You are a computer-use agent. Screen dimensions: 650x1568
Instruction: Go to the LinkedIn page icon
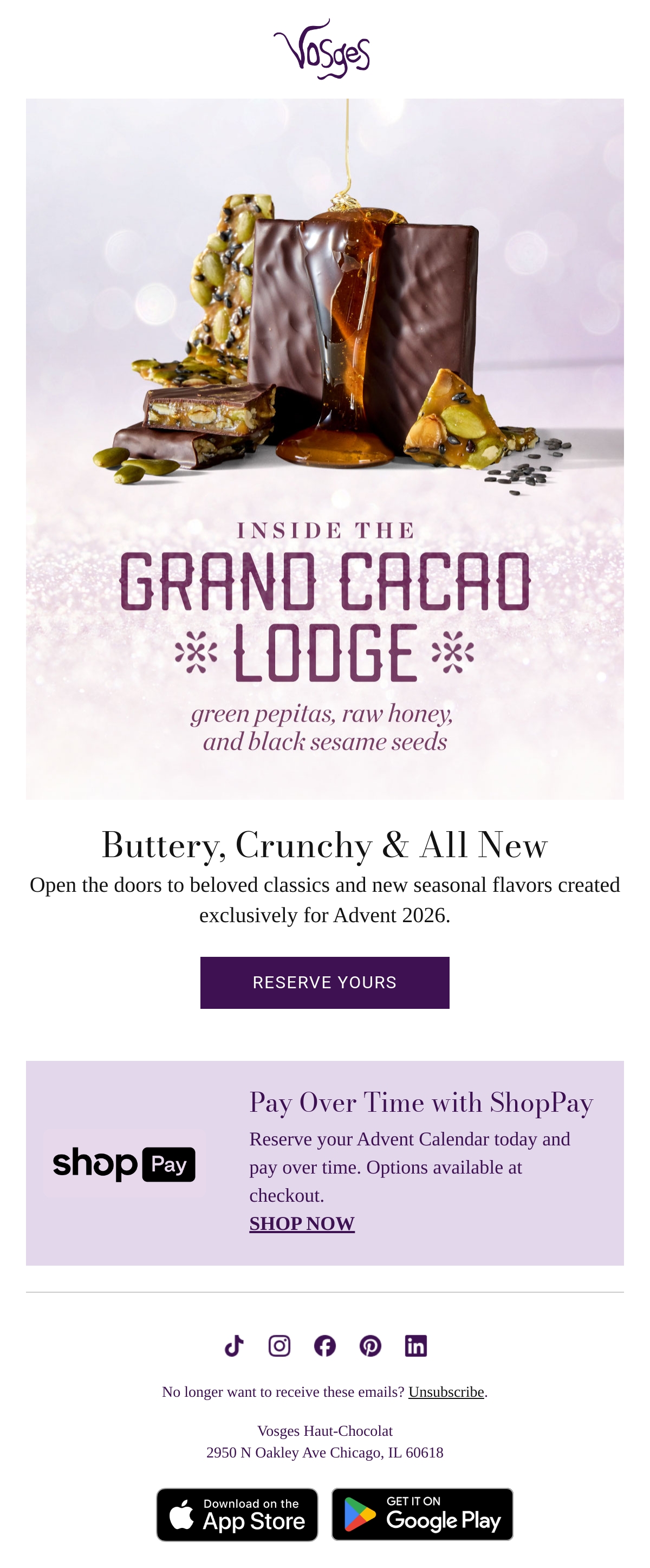tap(415, 1346)
